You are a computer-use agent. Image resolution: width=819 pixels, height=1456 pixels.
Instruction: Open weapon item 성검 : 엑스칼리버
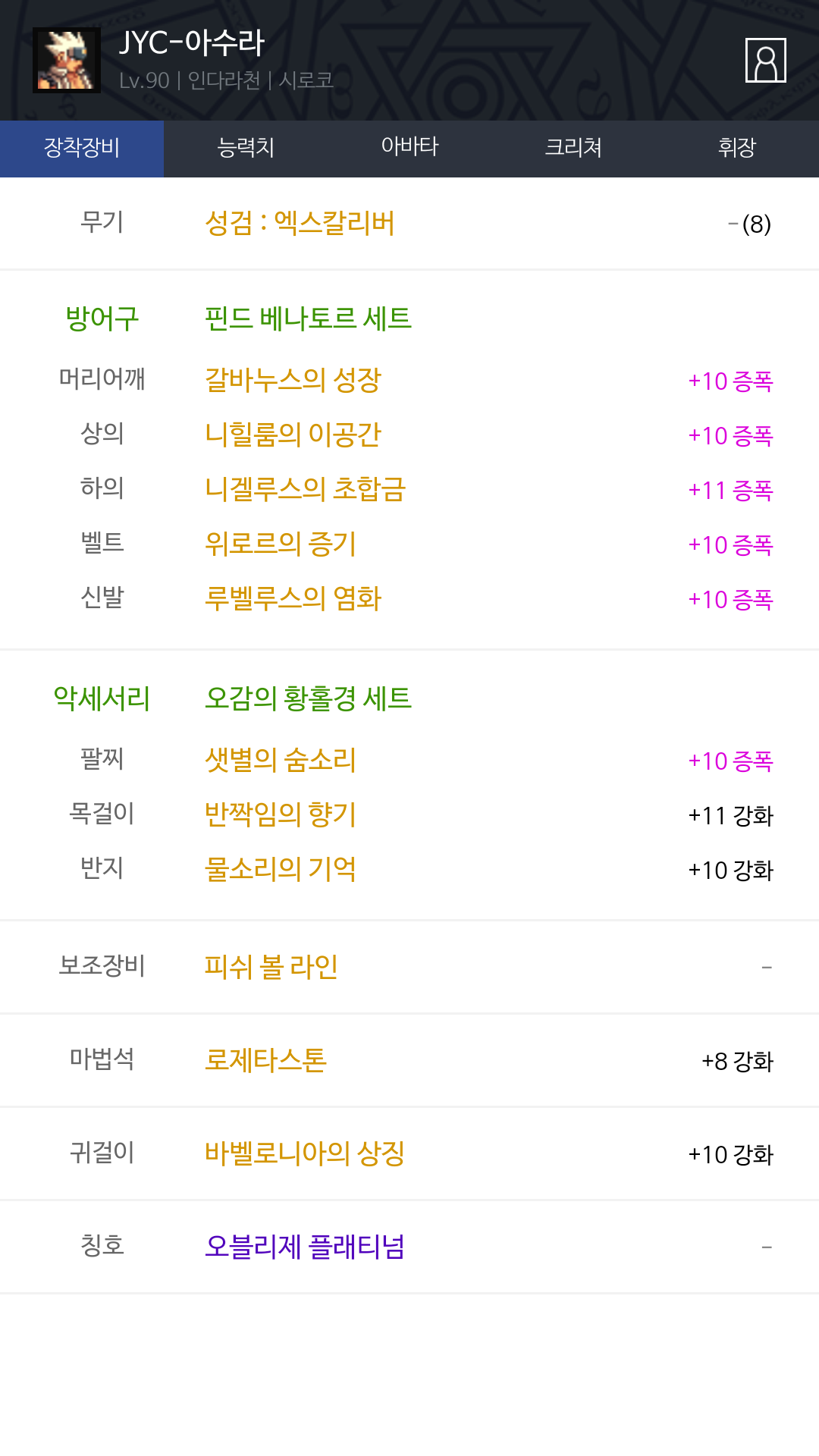coord(300,224)
